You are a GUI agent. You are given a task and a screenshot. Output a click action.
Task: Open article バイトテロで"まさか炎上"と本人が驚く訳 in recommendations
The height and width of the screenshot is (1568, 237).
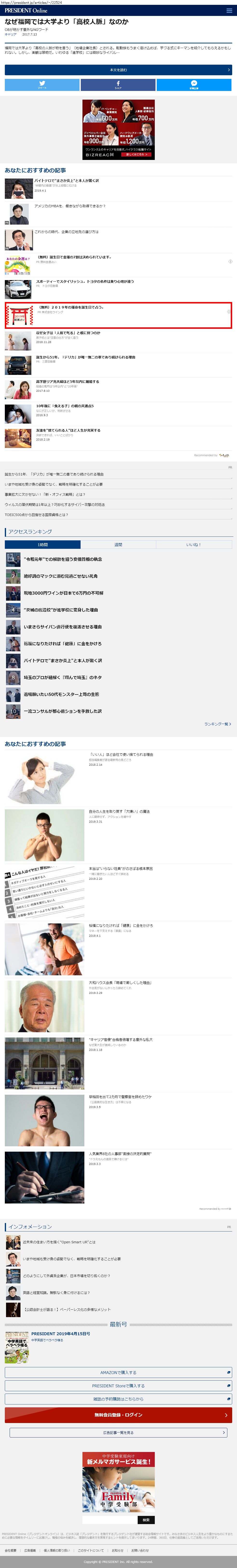click(x=66, y=181)
